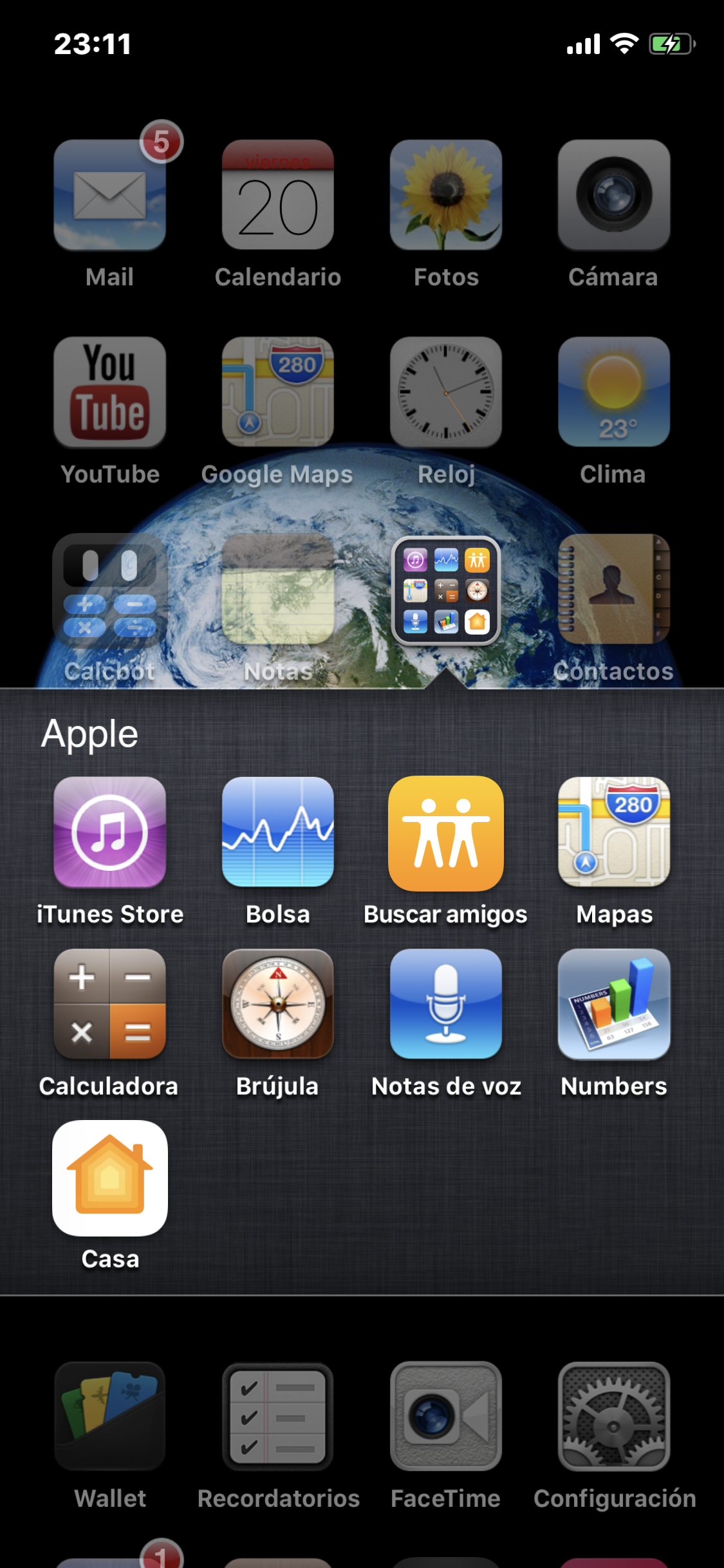Check the Clima weather app
Screen dimensions: 724x1568
click(613, 392)
